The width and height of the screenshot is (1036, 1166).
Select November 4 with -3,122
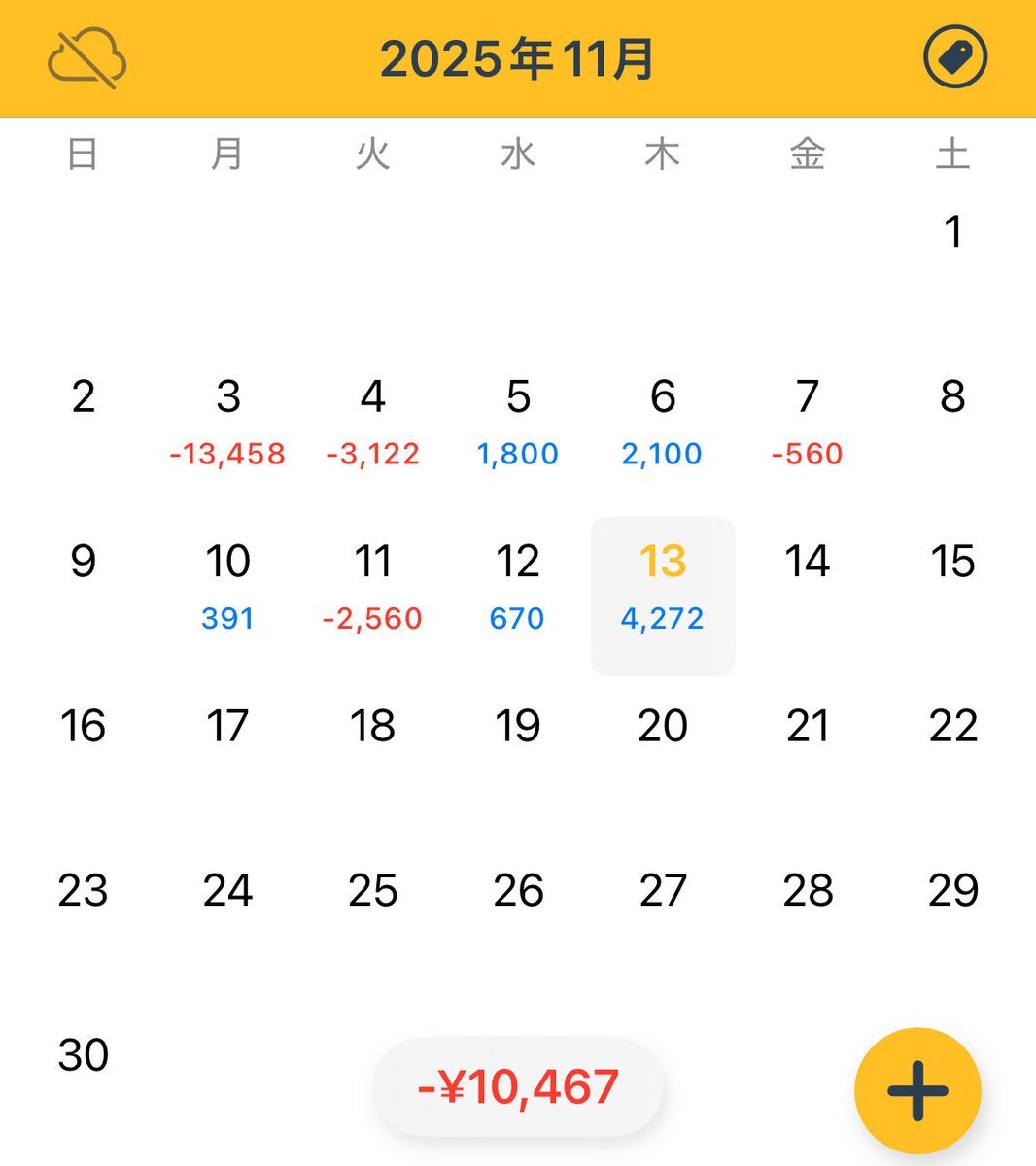372,420
